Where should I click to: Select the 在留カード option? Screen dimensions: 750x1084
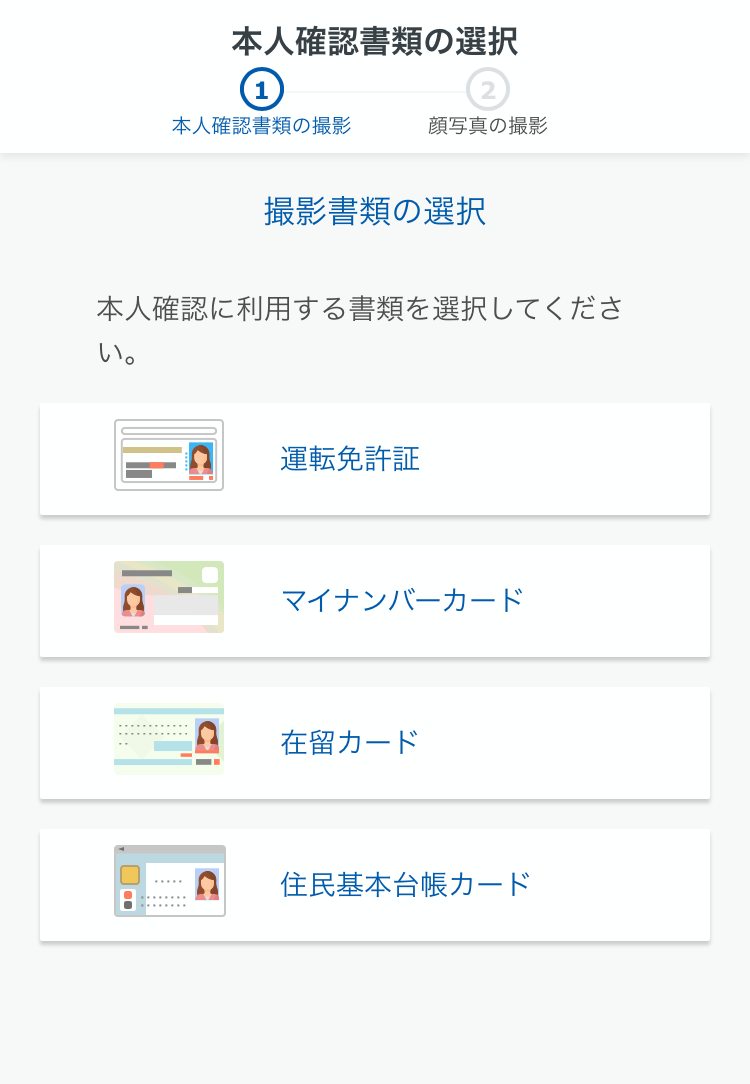coord(375,742)
